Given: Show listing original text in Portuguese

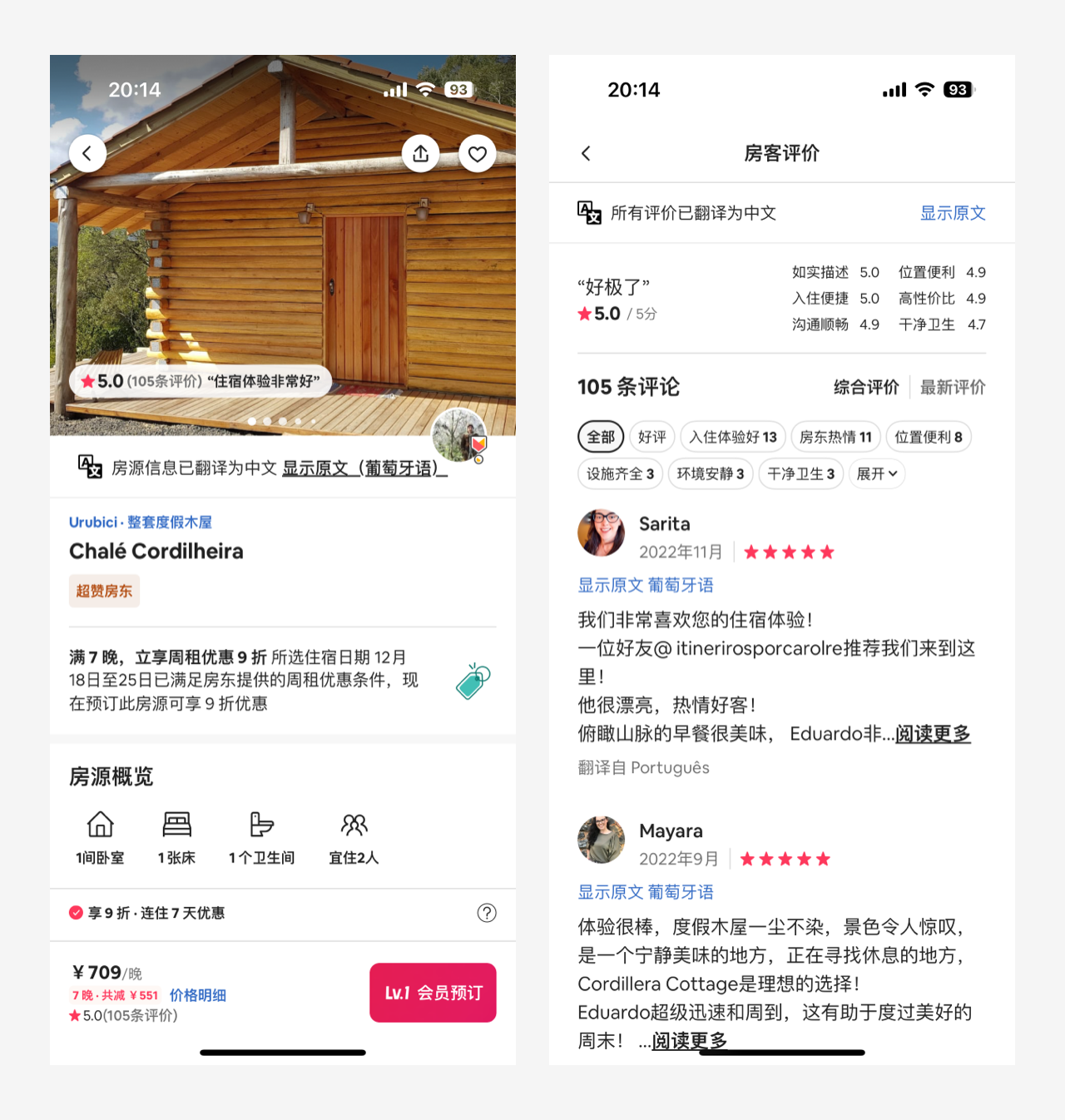Looking at the screenshot, I should click(364, 468).
